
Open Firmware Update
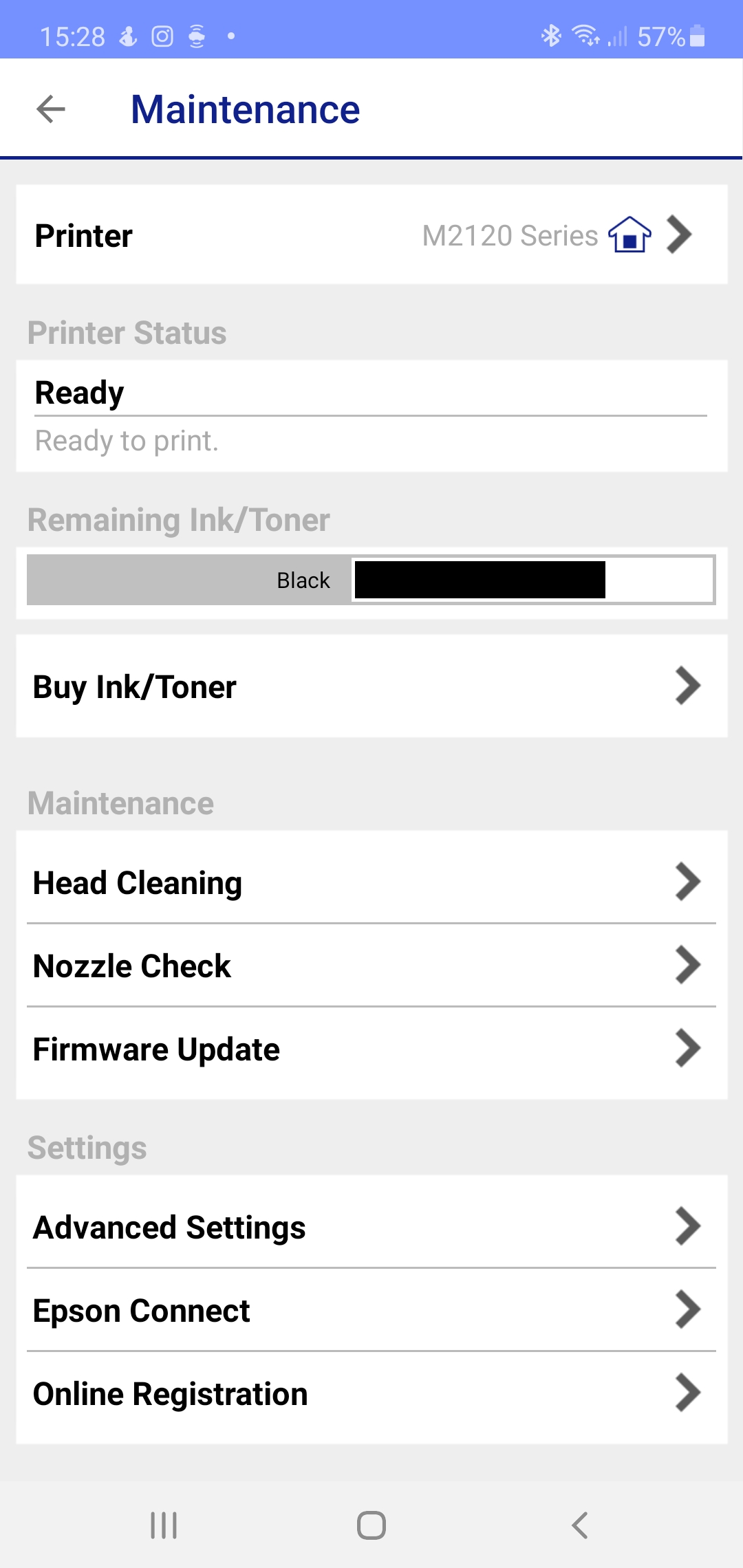[371, 1049]
